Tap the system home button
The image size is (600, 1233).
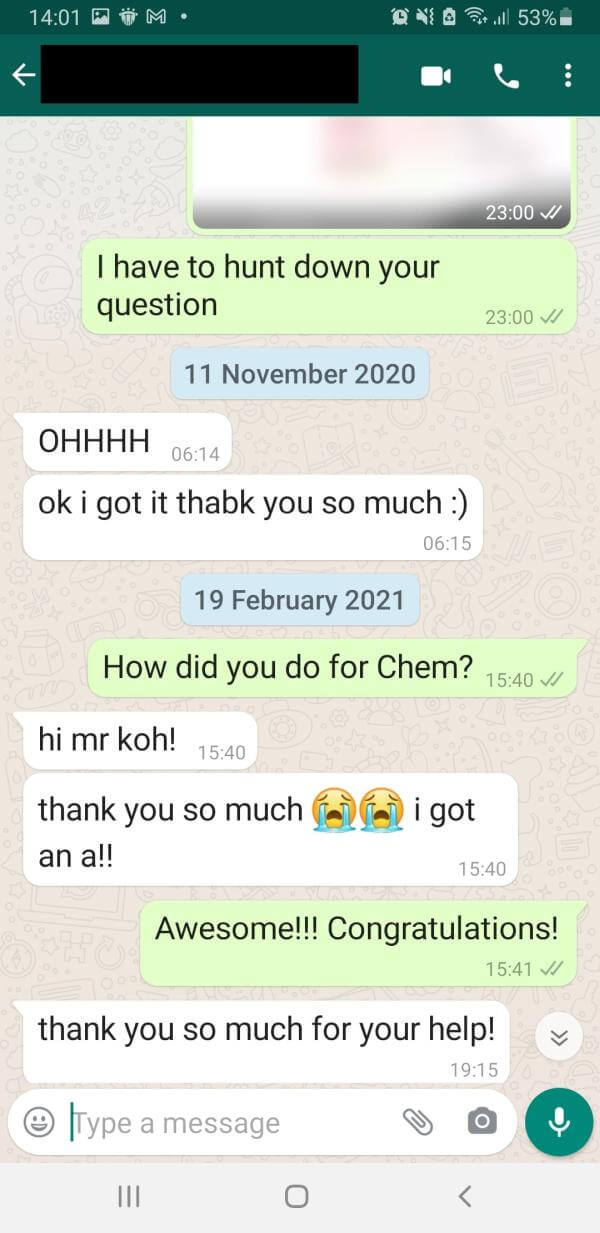click(297, 1196)
